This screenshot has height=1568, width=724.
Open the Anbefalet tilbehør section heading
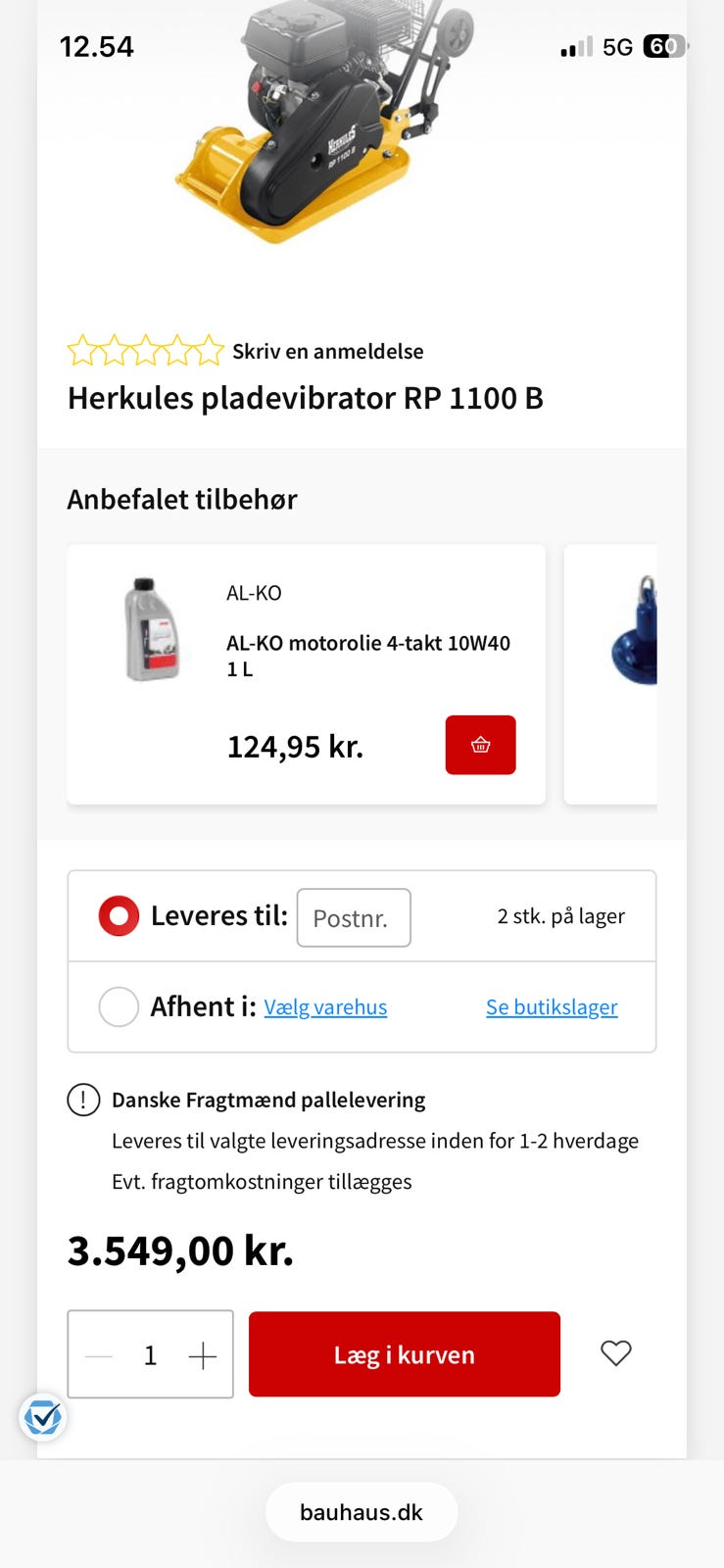click(x=181, y=500)
